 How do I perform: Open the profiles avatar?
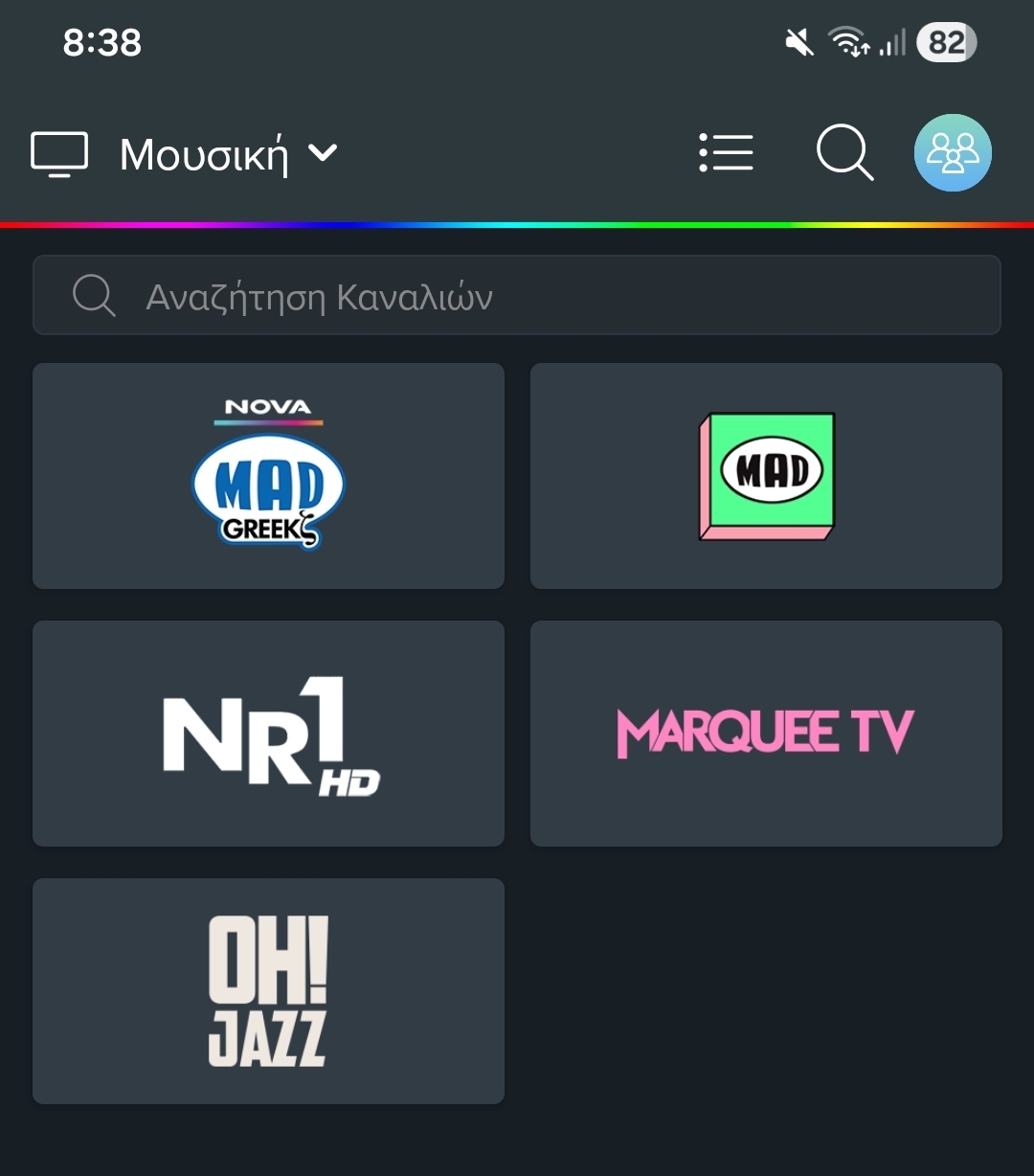953,153
